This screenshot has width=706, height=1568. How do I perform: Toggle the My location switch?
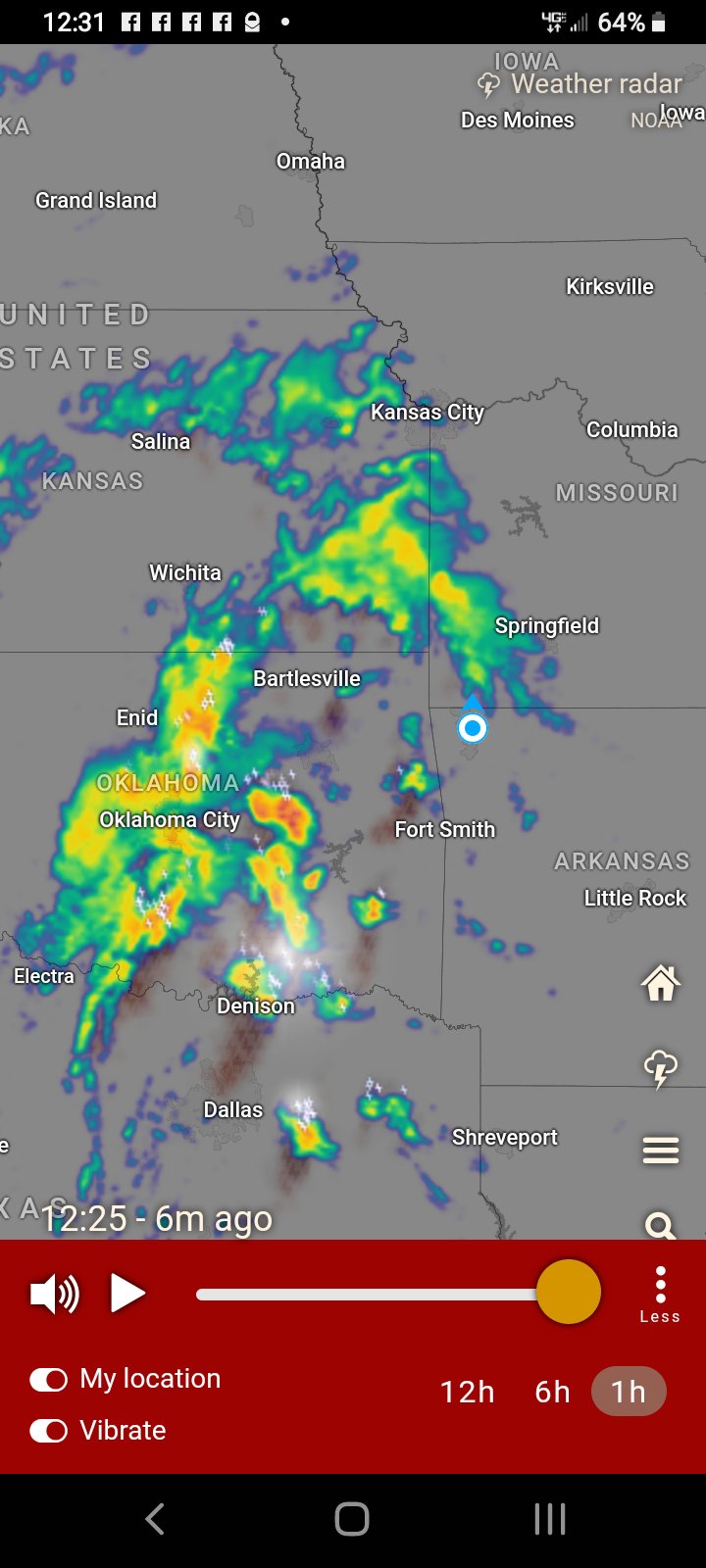(x=48, y=1379)
